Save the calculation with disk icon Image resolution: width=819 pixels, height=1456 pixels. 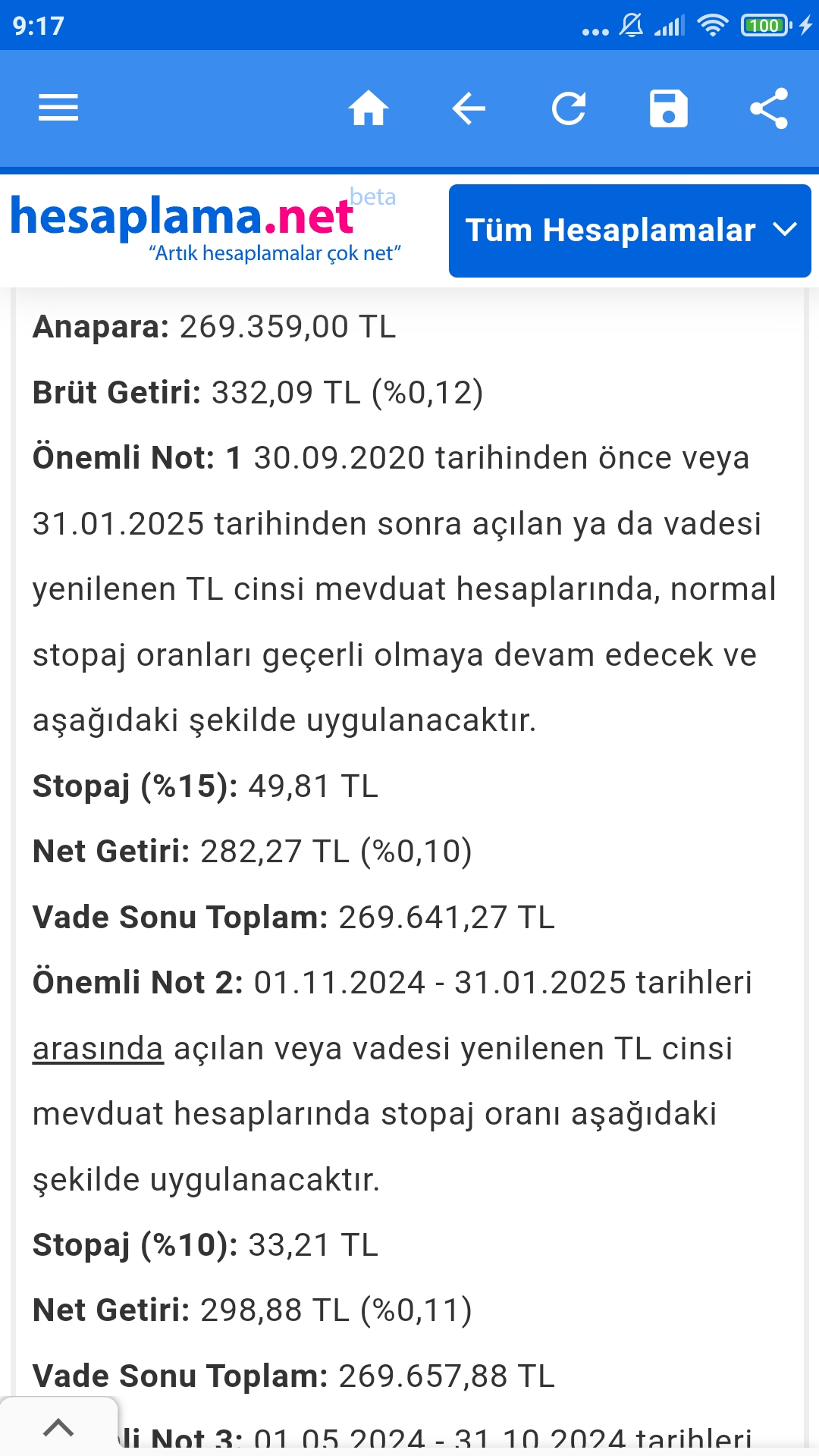669,108
